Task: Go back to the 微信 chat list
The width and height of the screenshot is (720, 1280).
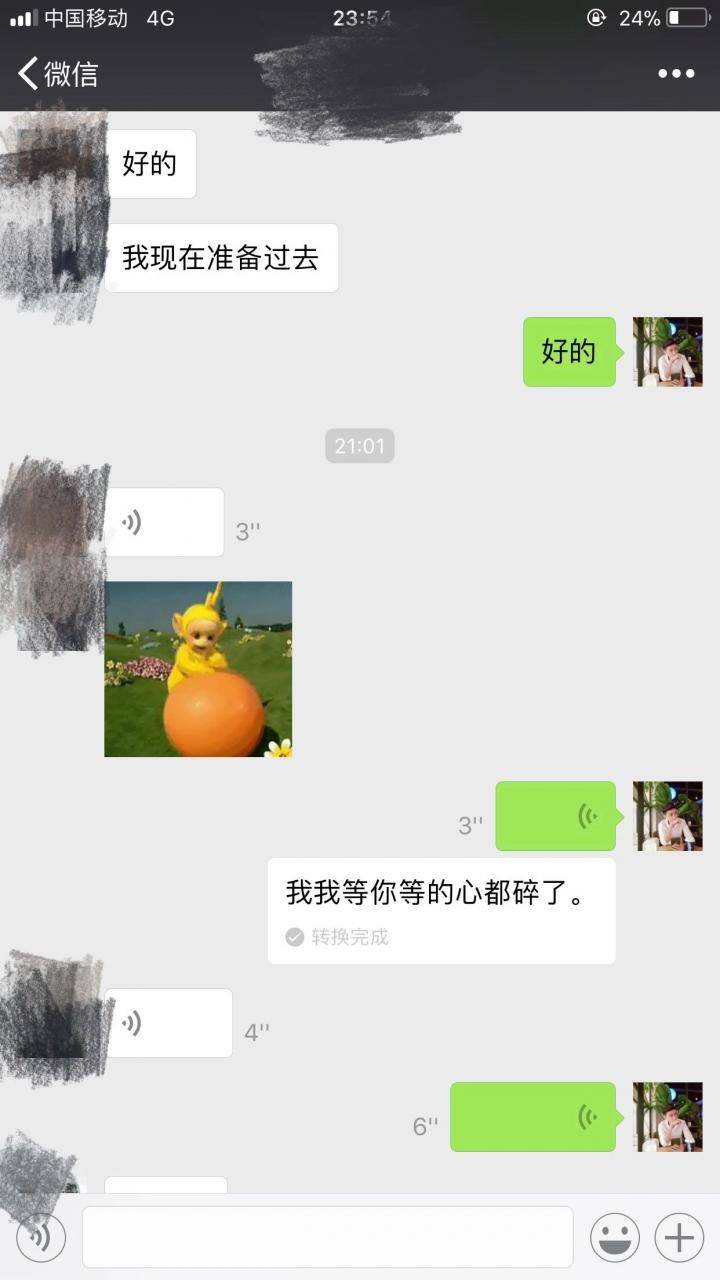Action: (58, 74)
